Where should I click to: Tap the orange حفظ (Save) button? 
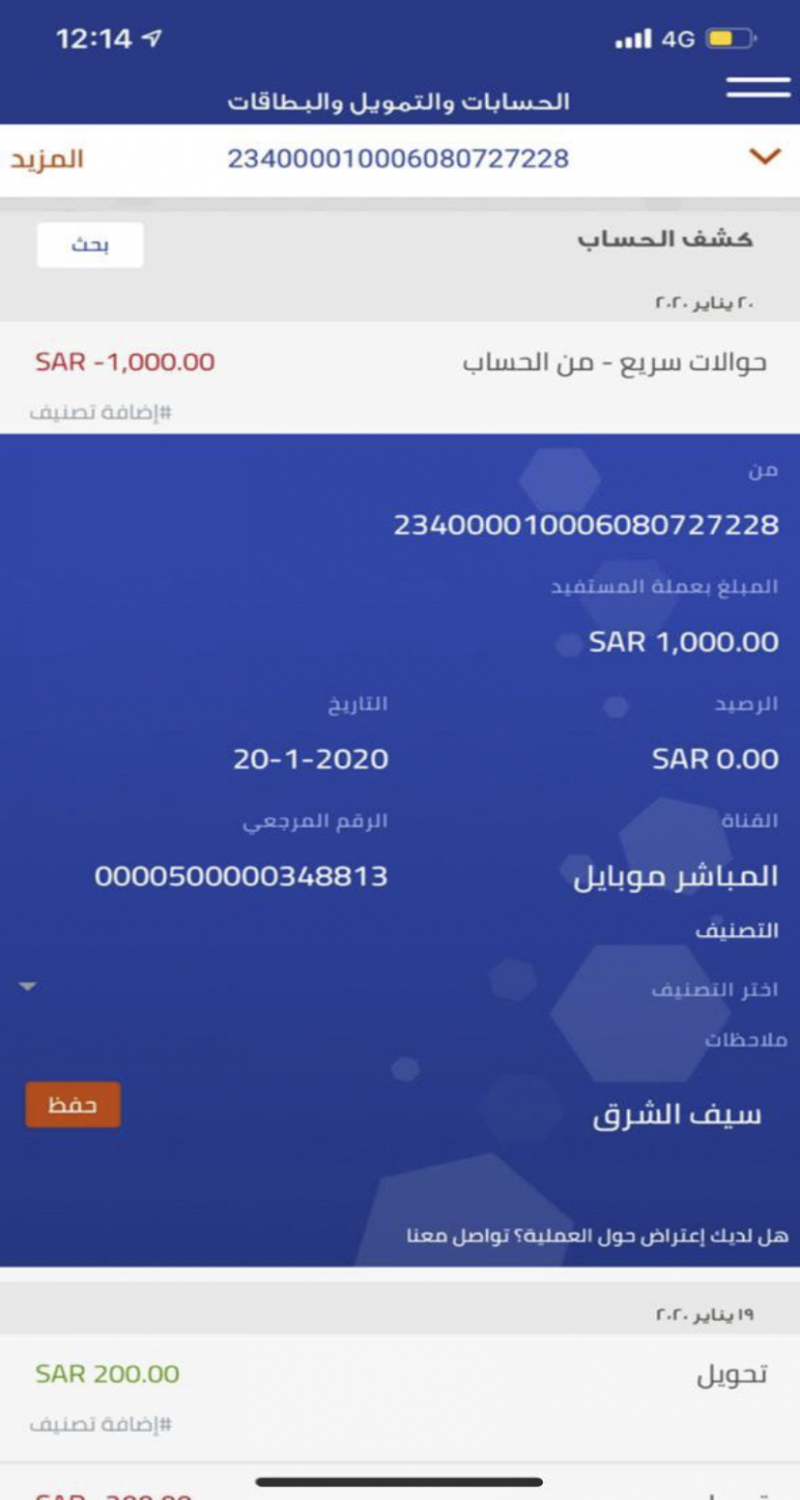[73, 1105]
